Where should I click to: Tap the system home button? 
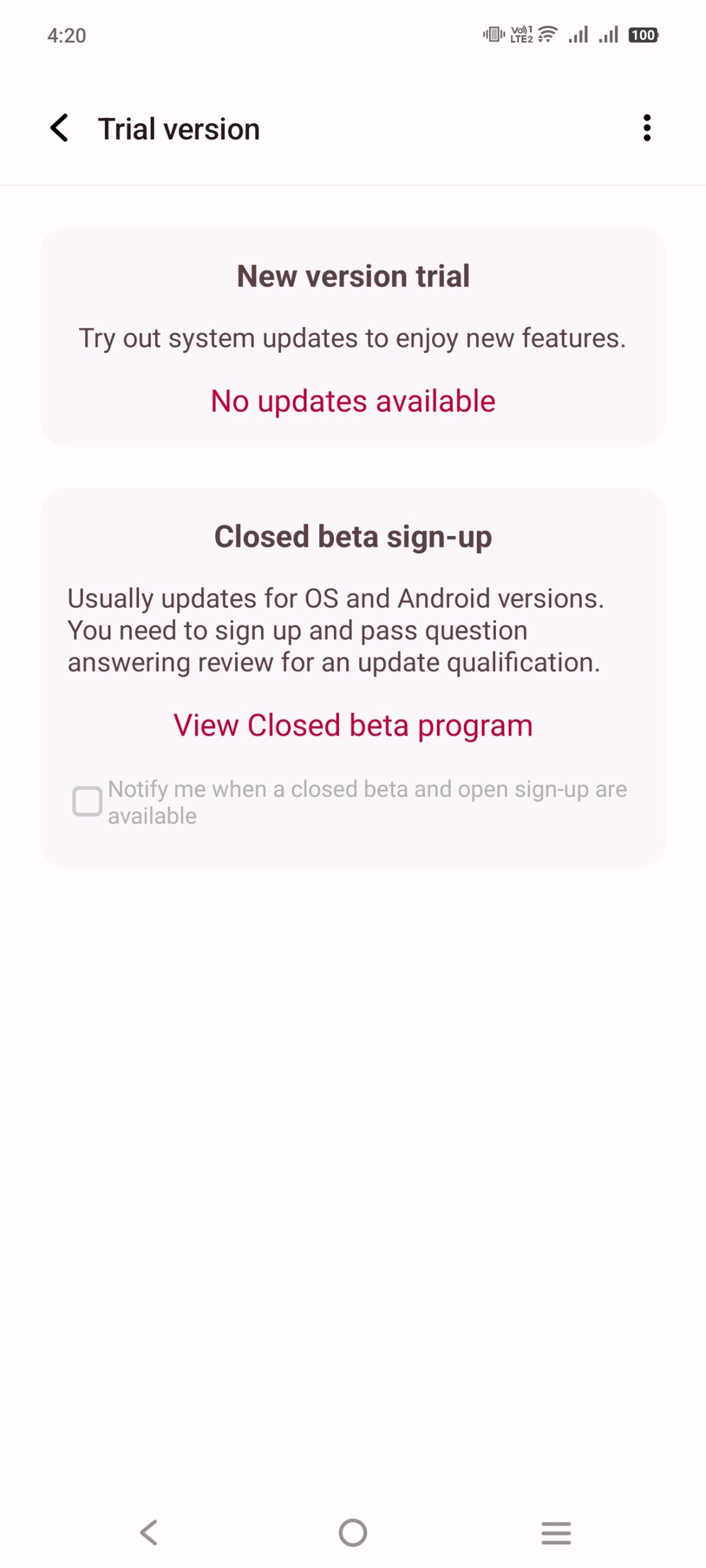coord(353,1532)
